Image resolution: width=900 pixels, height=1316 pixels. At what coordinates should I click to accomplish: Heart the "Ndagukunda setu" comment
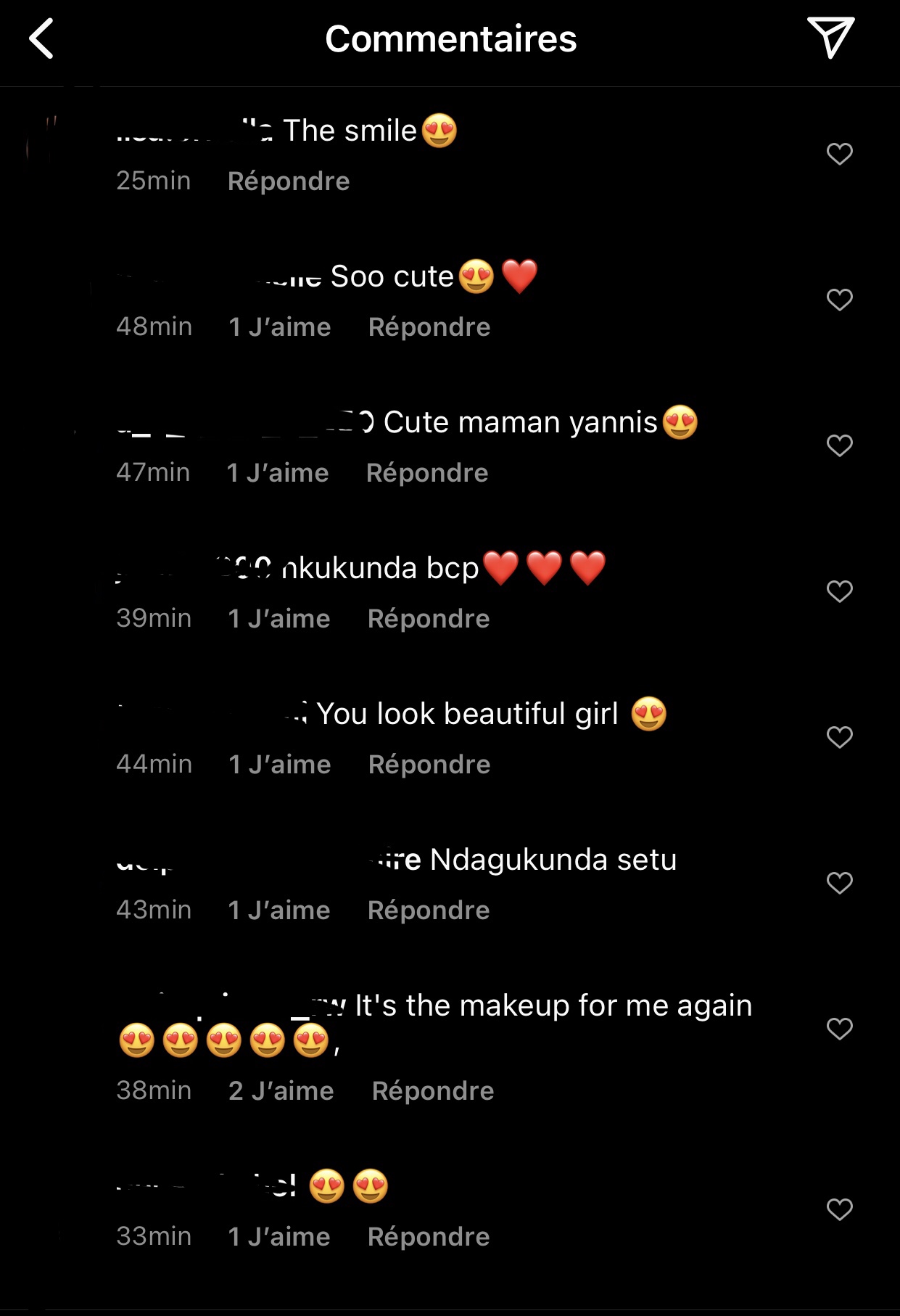click(x=839, y=883)
